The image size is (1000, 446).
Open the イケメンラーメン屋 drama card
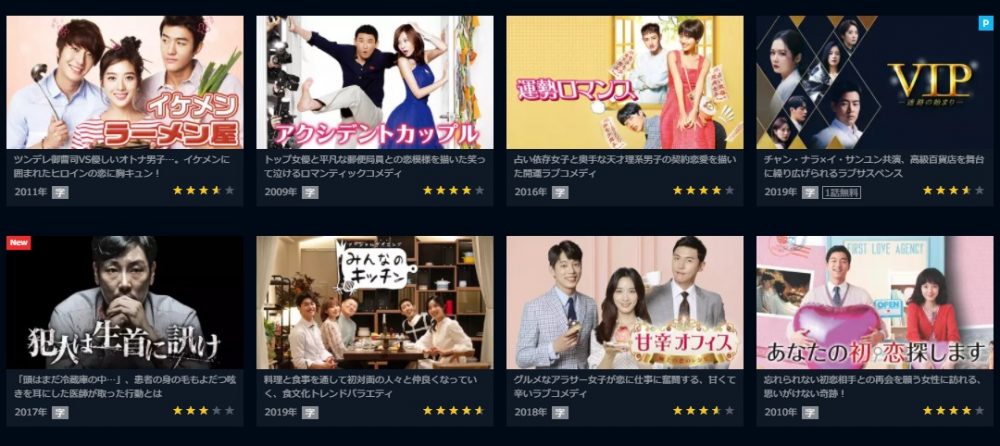[x=125, y=82]
